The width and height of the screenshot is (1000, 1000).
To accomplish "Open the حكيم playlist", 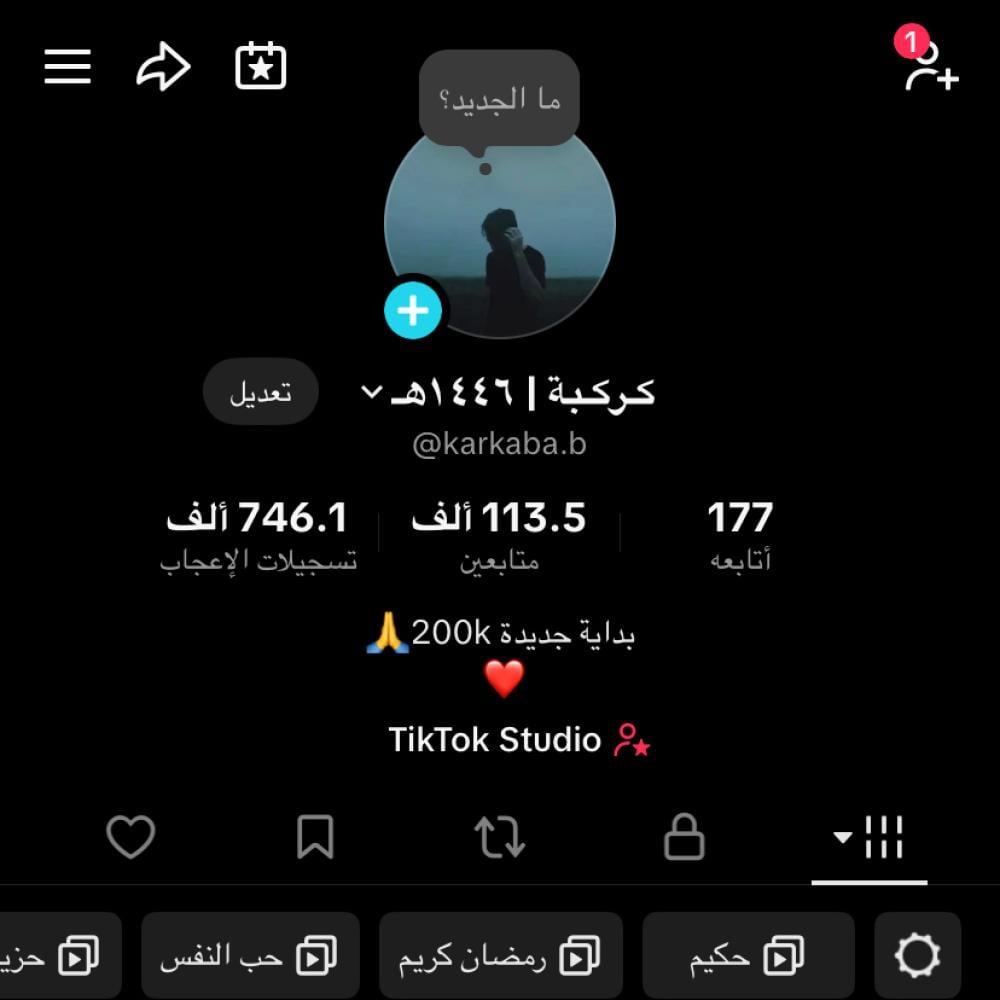I will [747, 957].
